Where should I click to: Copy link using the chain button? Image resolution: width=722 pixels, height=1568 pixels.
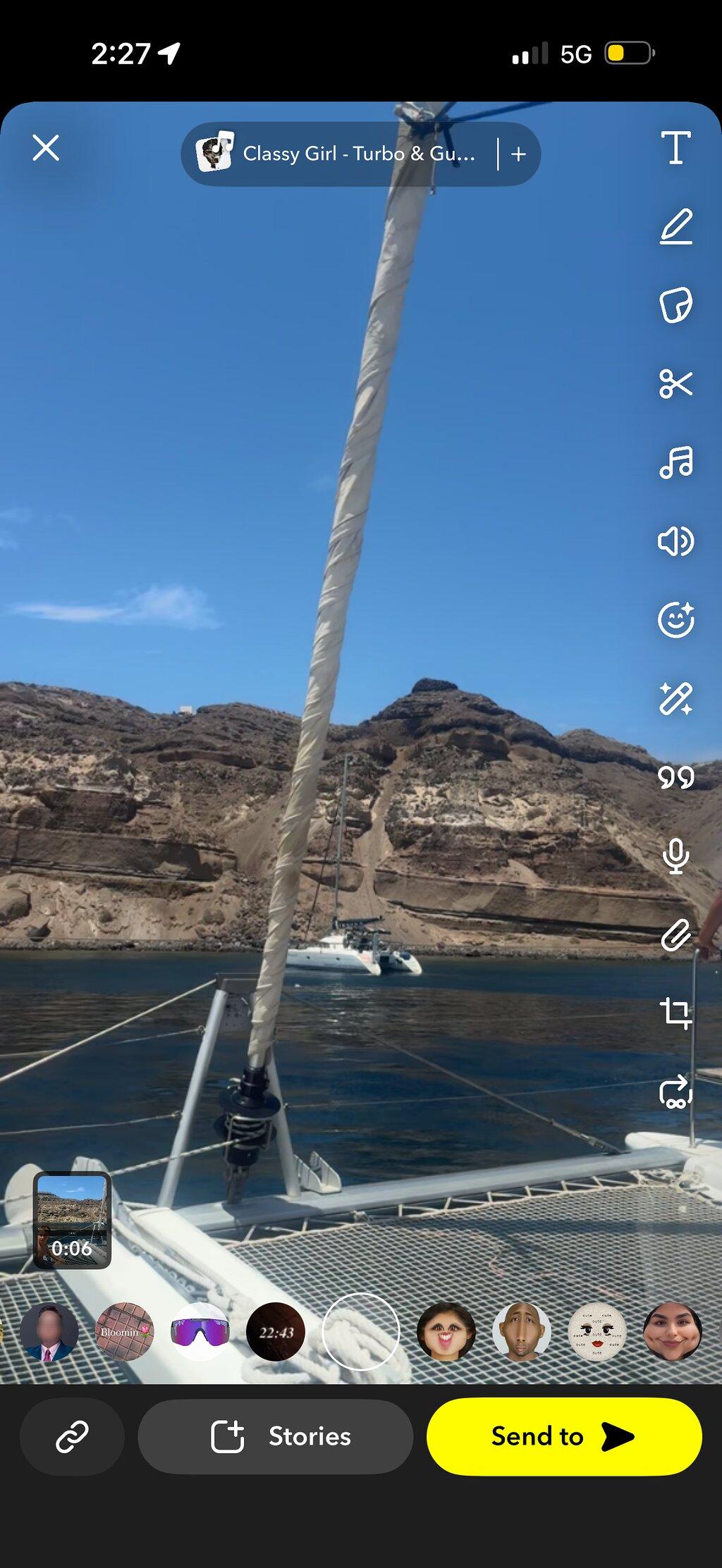72,1437
